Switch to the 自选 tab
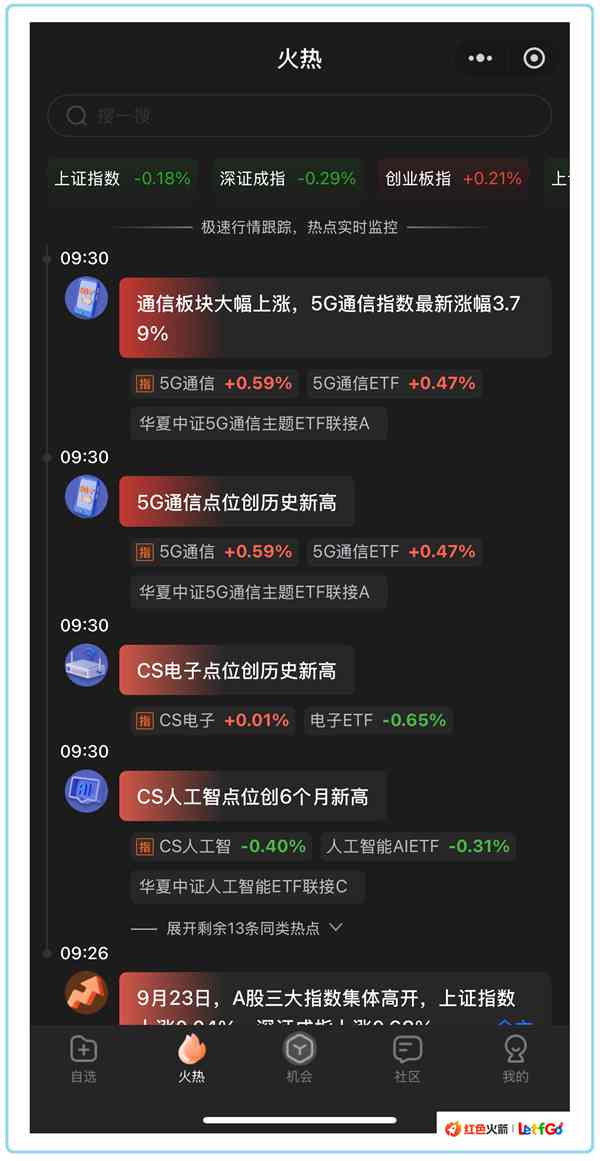The image size is (600, 1161). tap(83, 1059)
